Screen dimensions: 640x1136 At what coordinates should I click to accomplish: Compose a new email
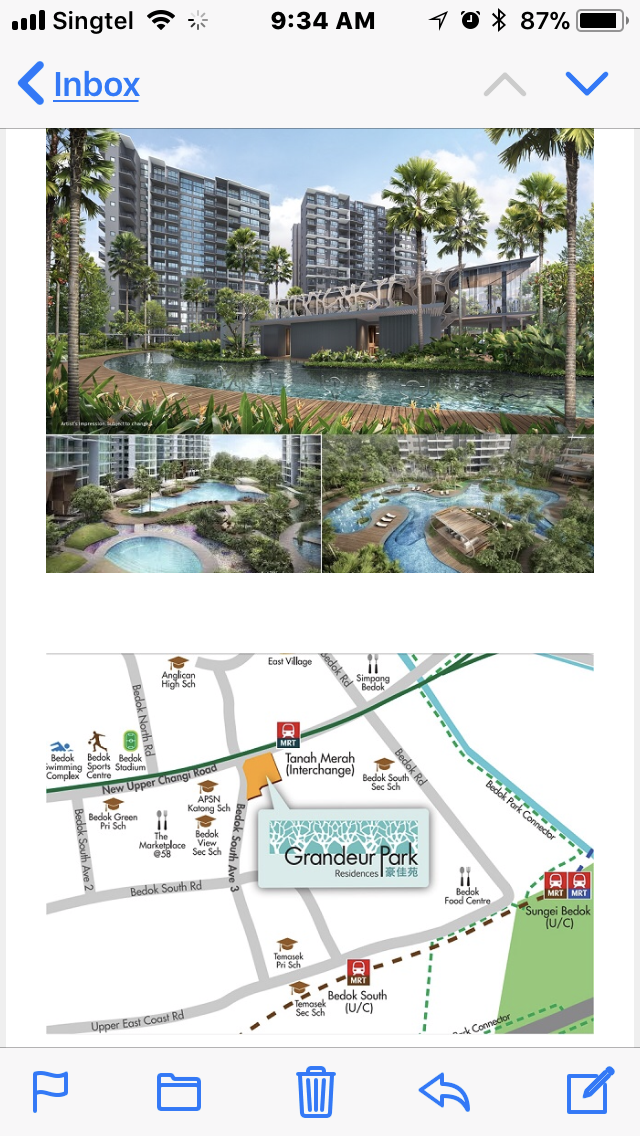click(x=589, y=1091)
